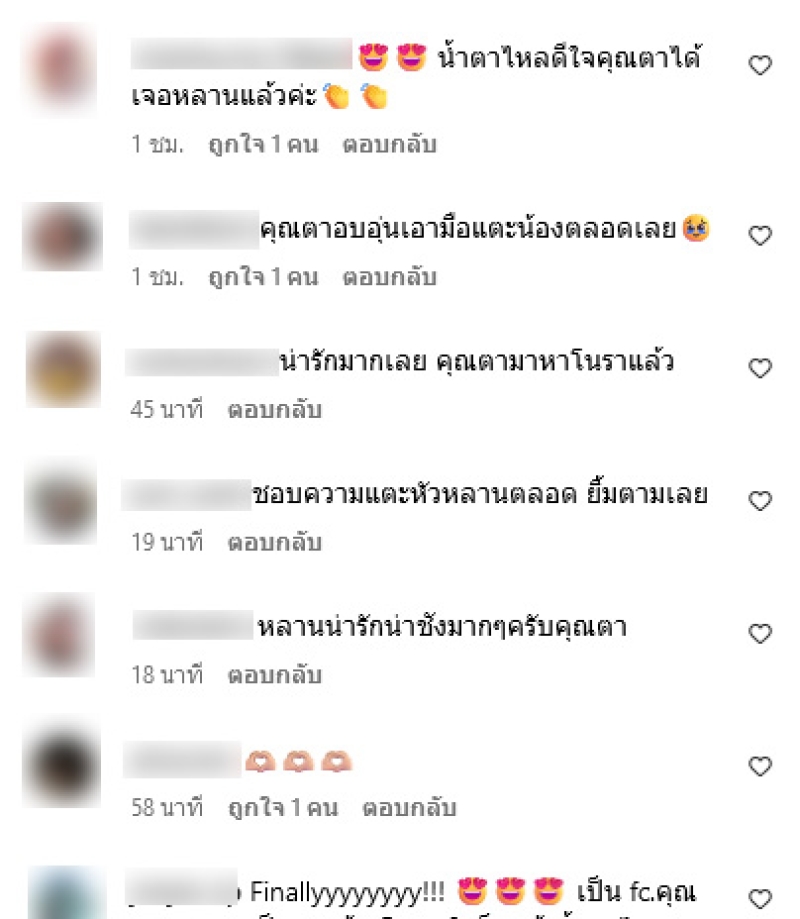Reply to the 18 นาที comment
This screenshot has height=919, width=800.
[x=274, y=675]
